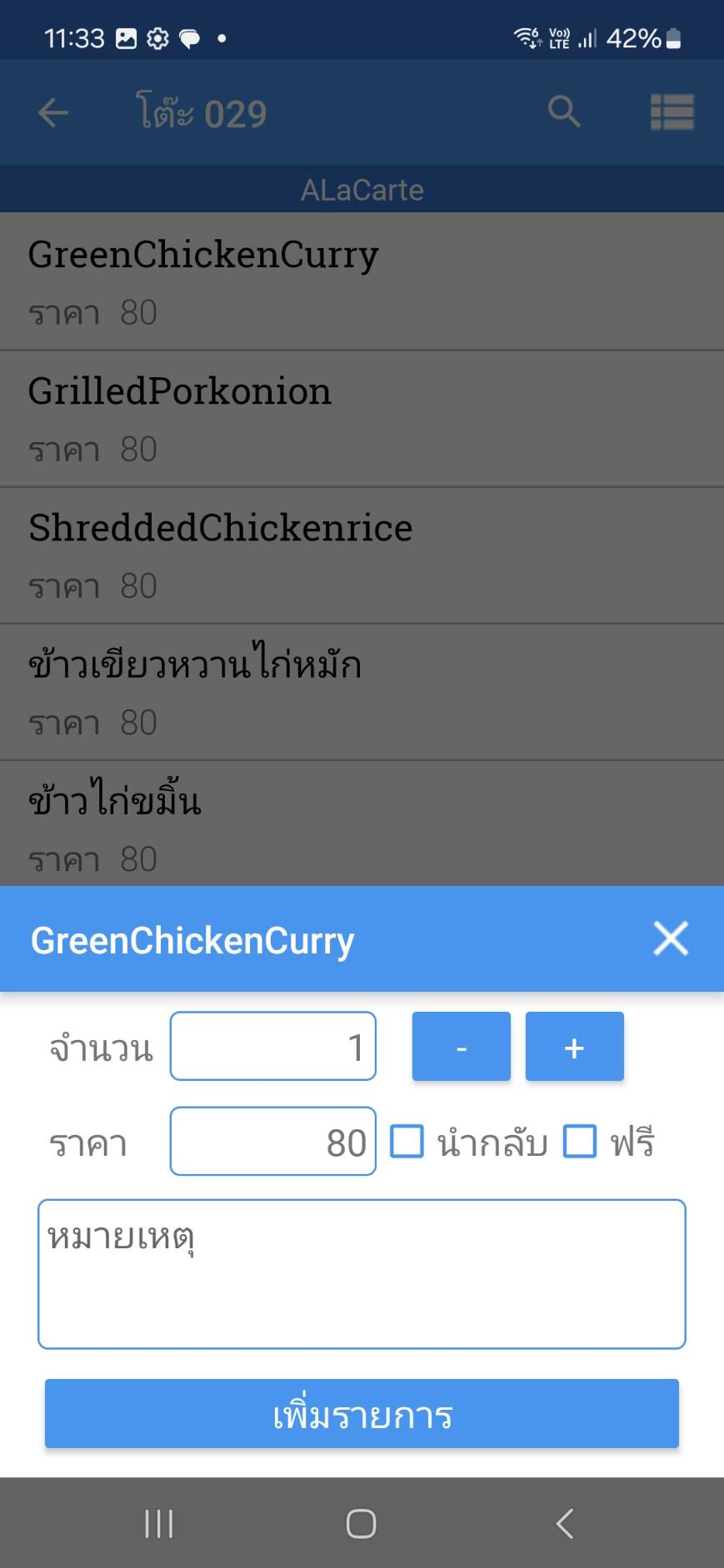Tap the Android home button
Image resolution: width=724 pixels, height=1568 pixels.
coord(361,1523)
